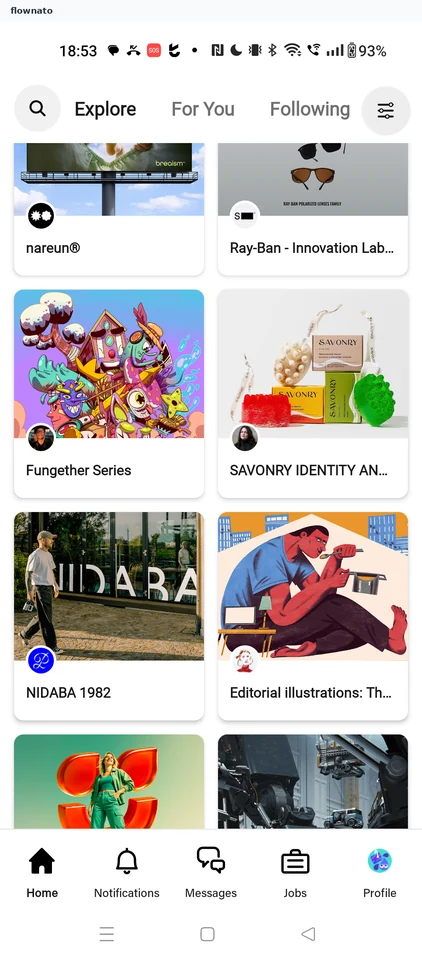Switch to the For You tab
This screenshot has height=960, width=422.
[203, 109]
